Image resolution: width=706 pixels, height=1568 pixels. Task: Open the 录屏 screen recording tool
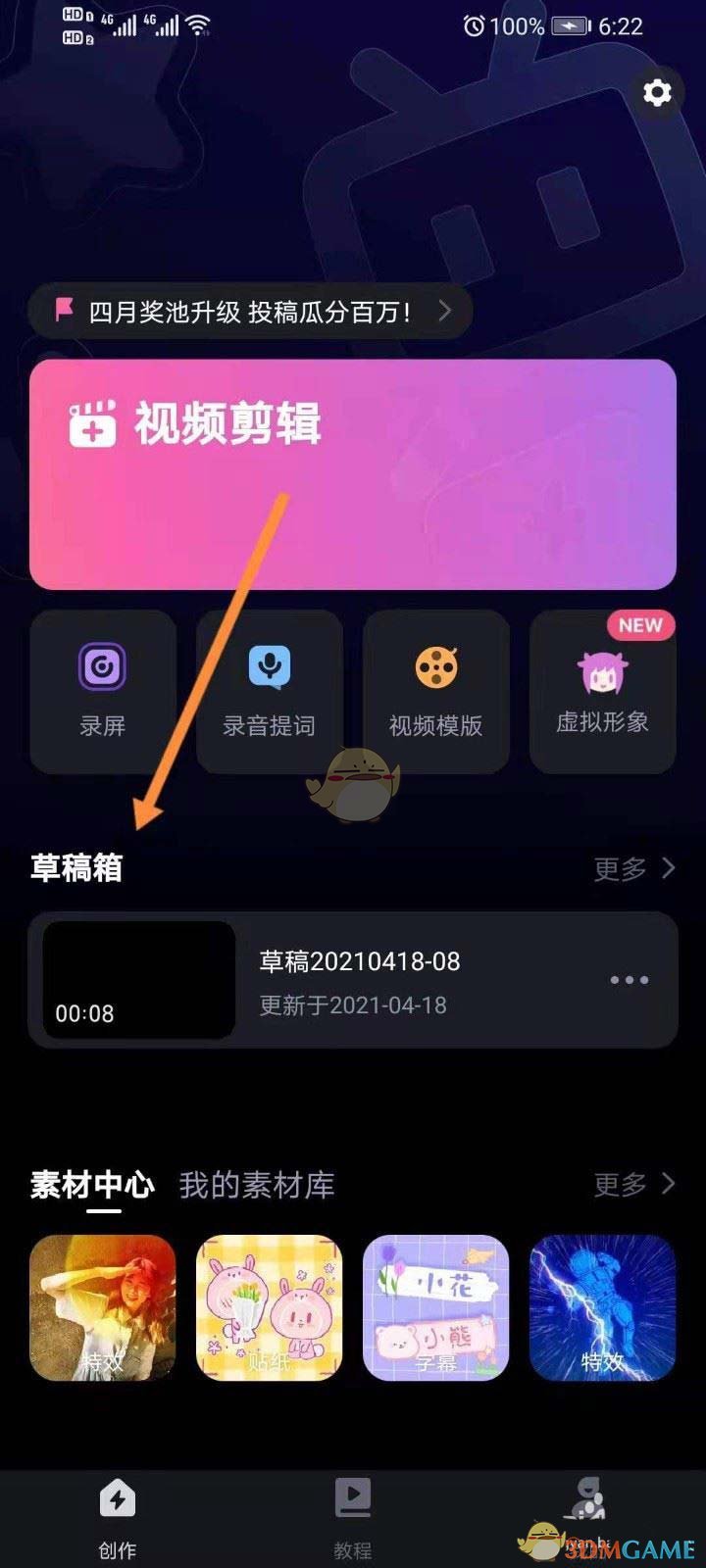tap(103, 691)
